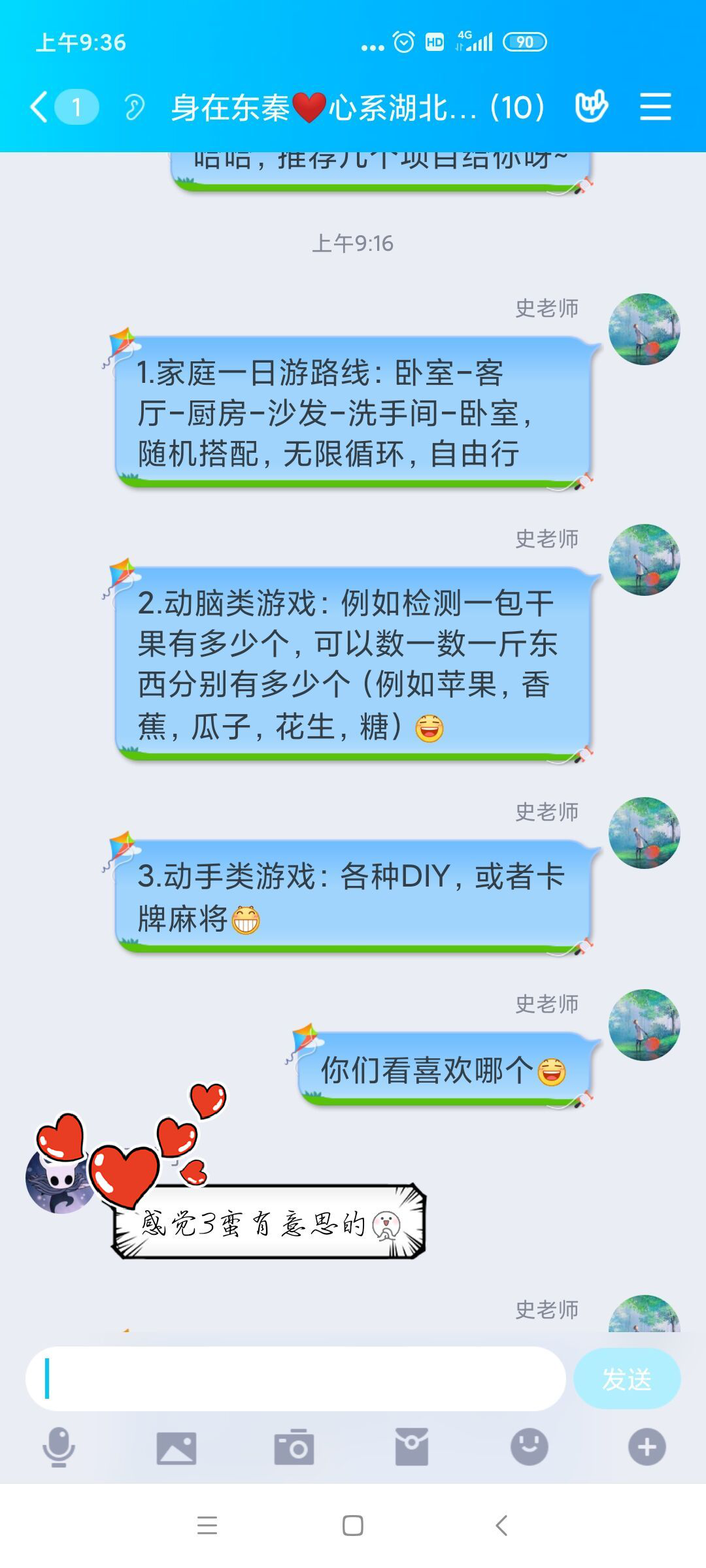Open the red packet icon
This screenshot has width=706, height=1568.
[412, 1446]
